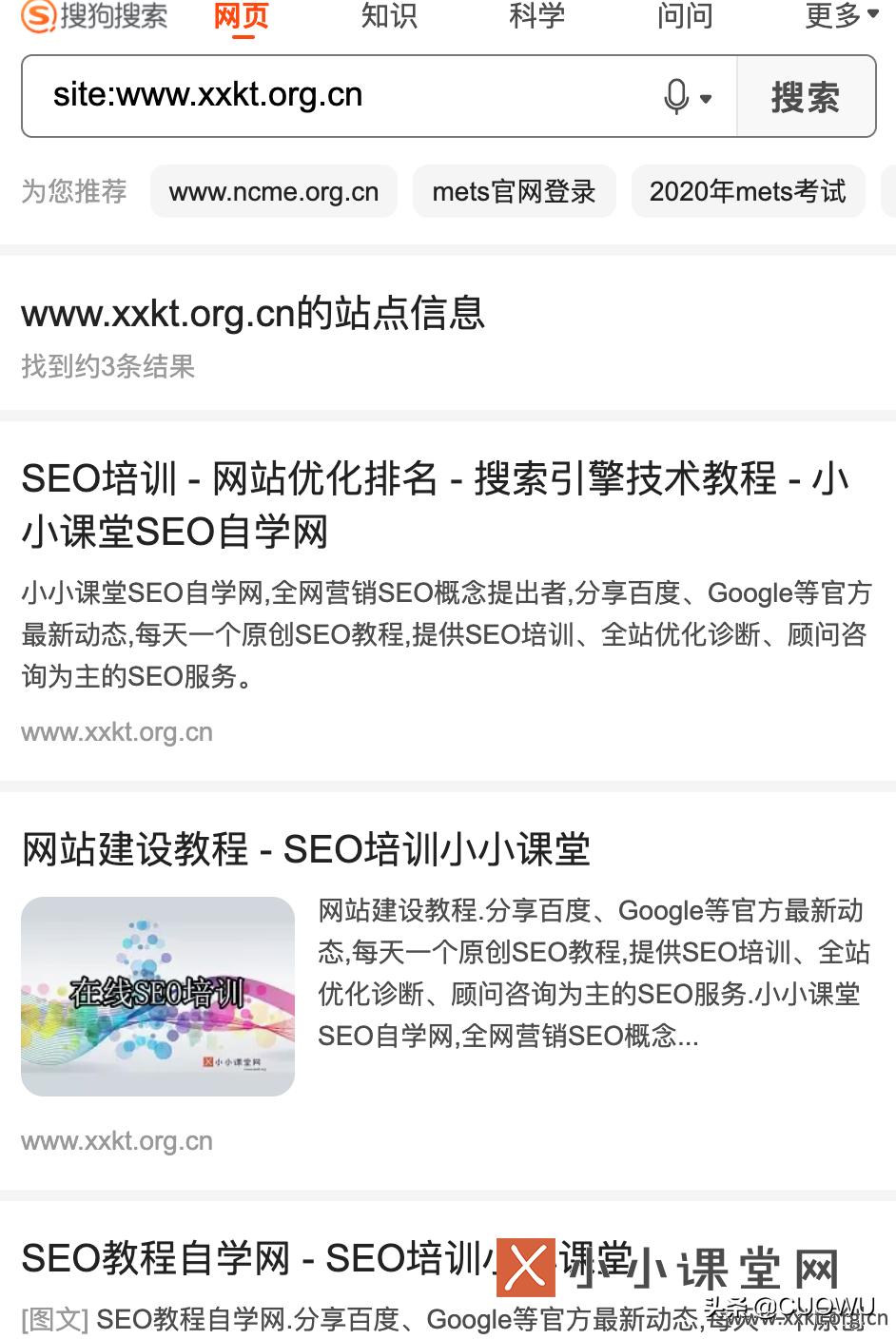Screen dimensions: 896x1339
Task: Tap the microphone voice search icon
Action: point(675,96)
